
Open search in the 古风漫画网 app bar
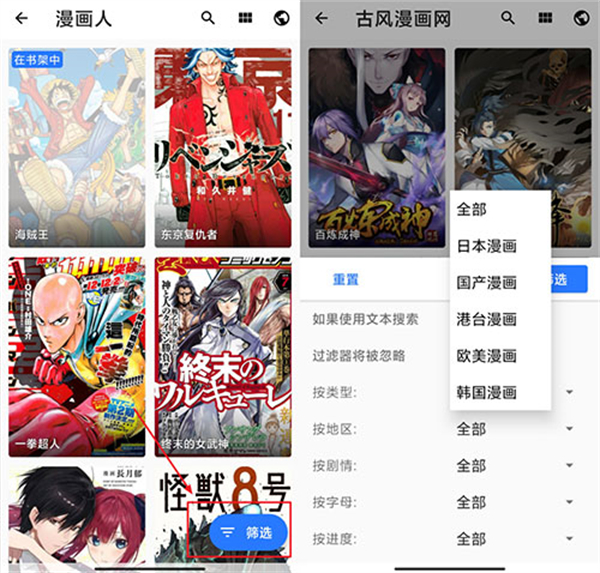tap(508, 18)
